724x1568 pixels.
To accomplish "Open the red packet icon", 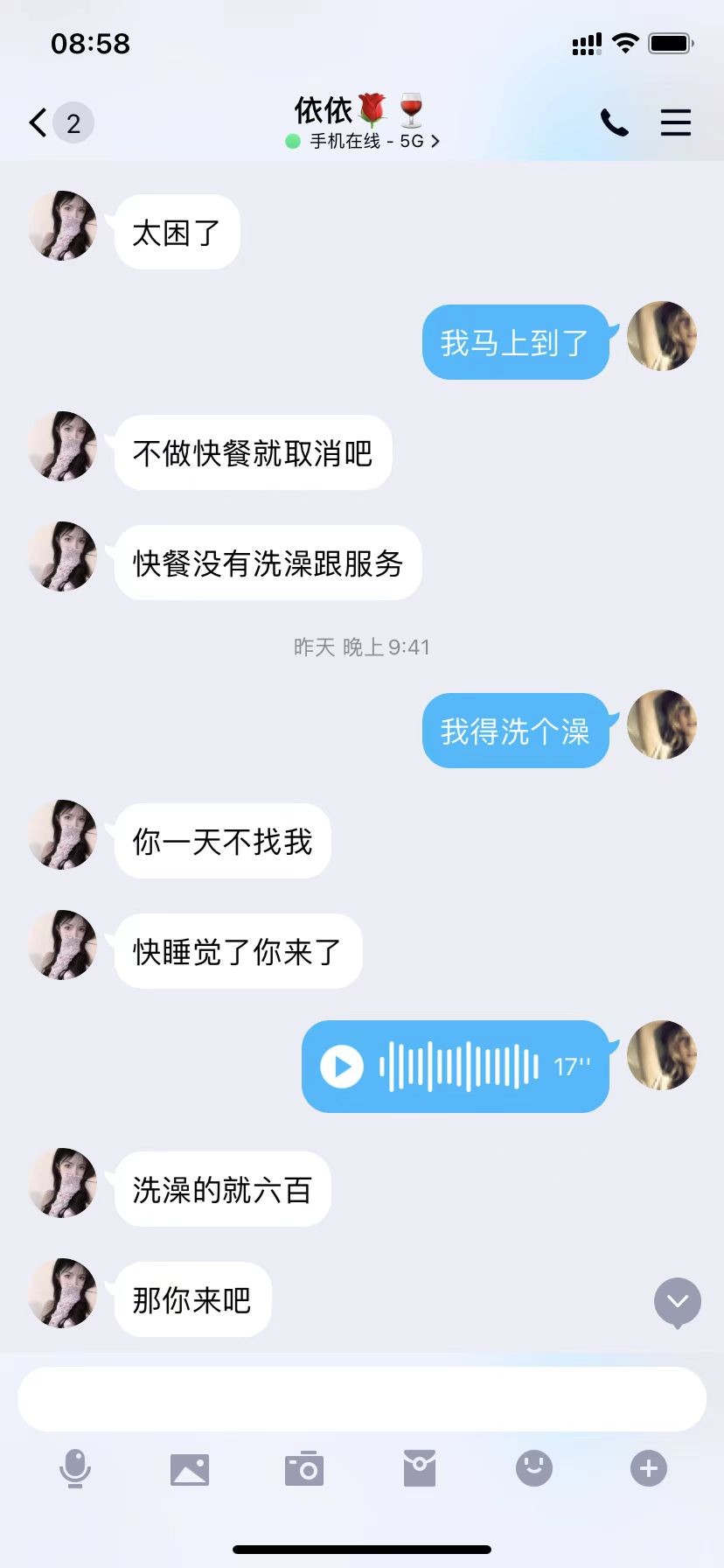I will [419, 1468].
